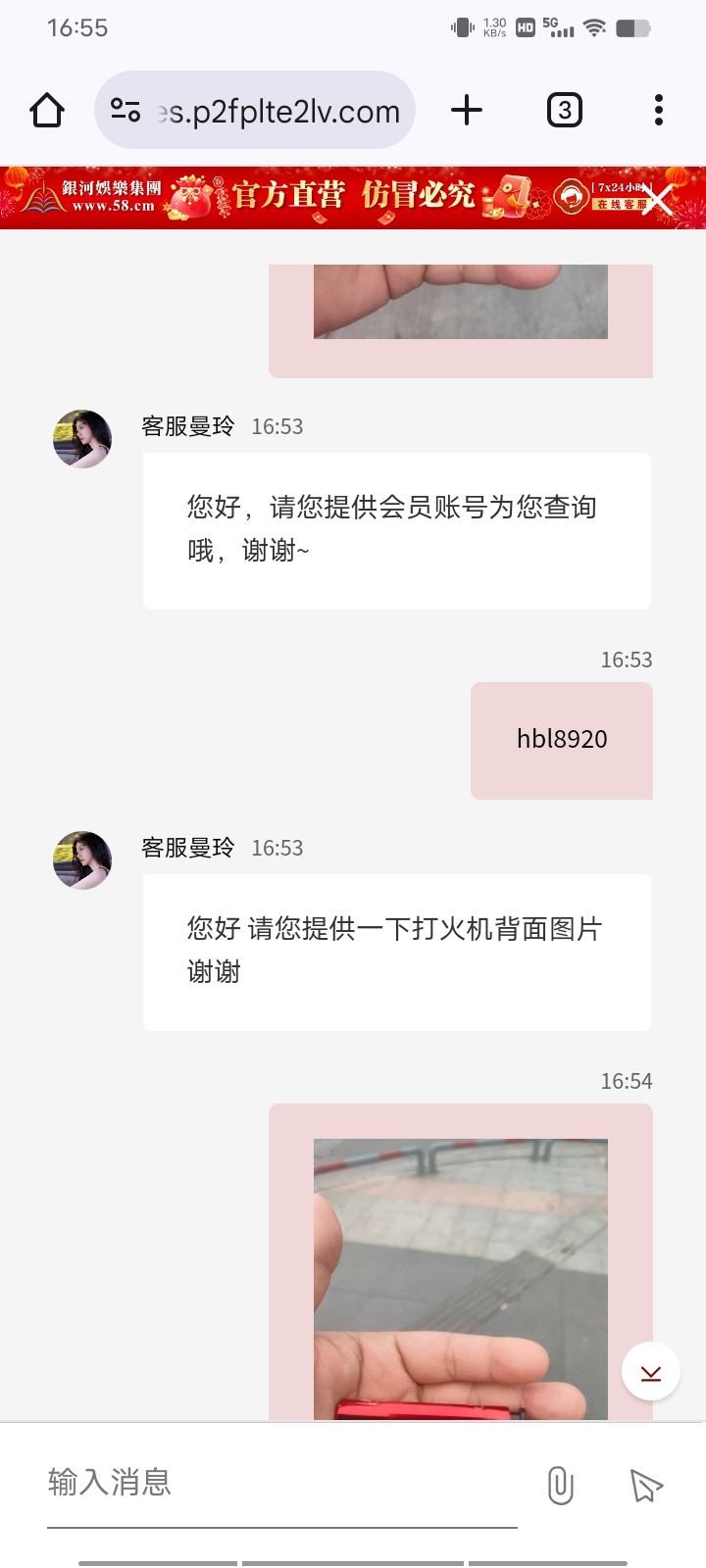Viewport: 706px width, 1568px height.
Task: Open a new browser tab
Action: point(467,110)
